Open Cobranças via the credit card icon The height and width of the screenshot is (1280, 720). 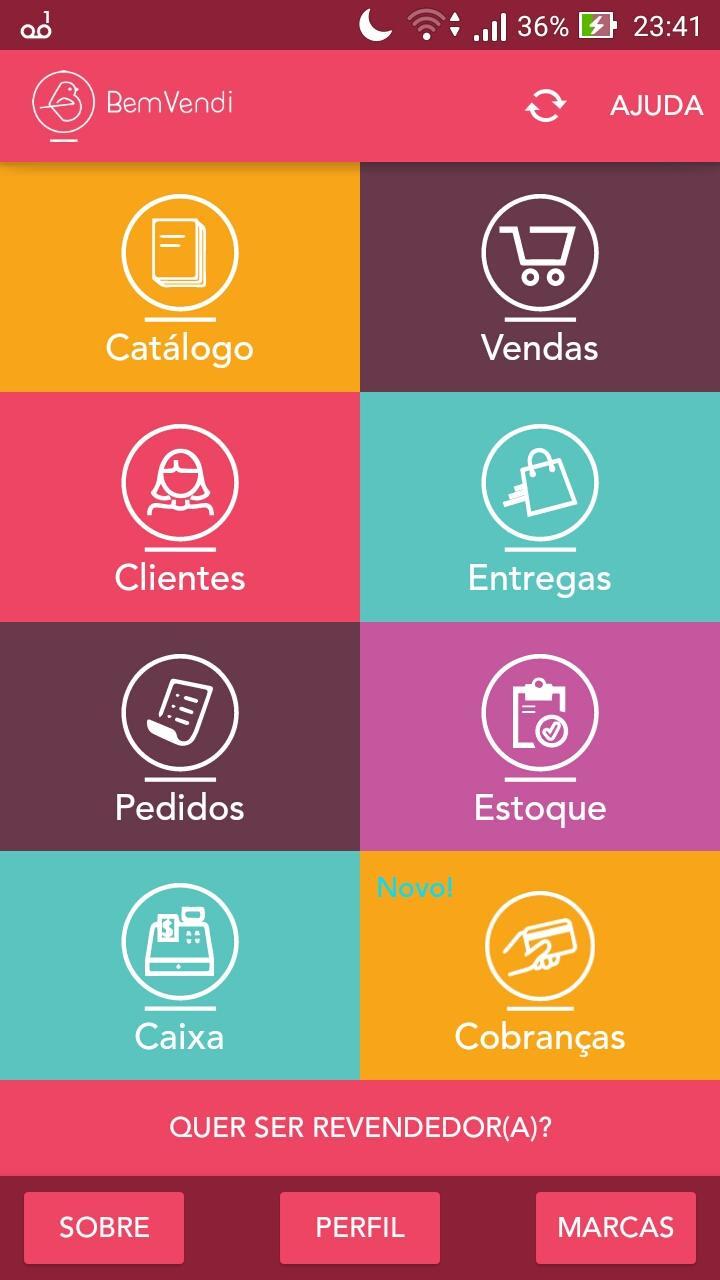[x=539, y=943]
